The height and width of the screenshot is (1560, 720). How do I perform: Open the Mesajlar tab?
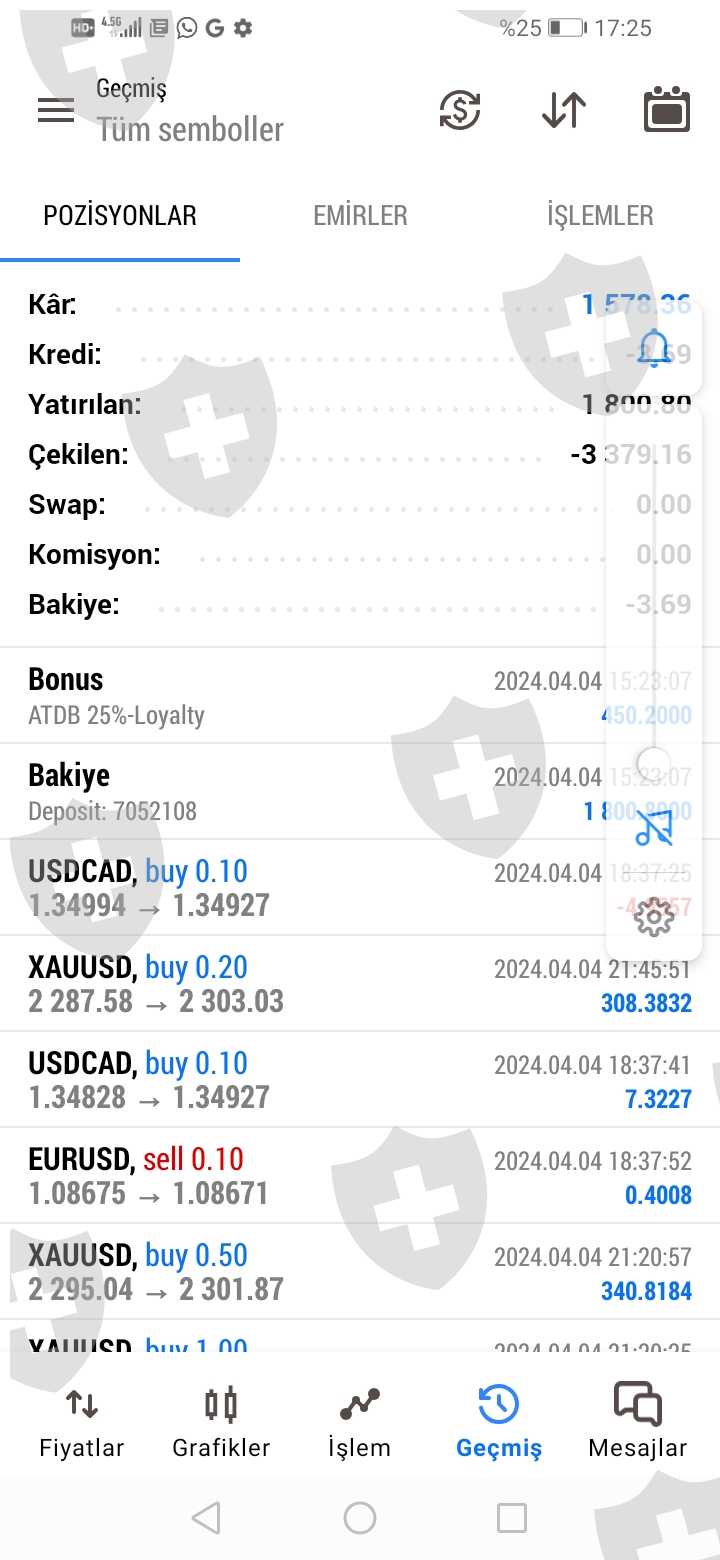[x=638, y=1422]
